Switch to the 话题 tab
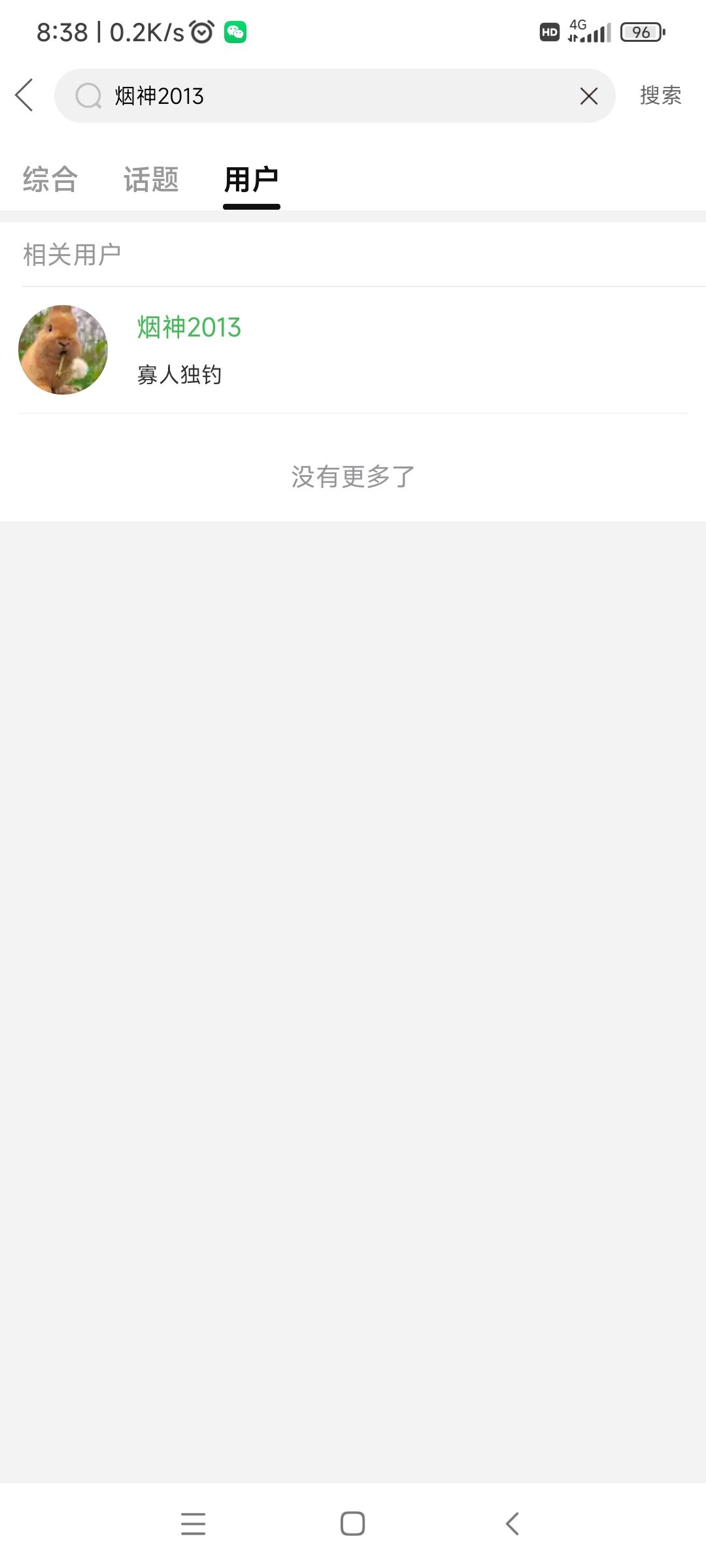The height and width of the screenshot is (1568, 706). click(x=151, y=179)
